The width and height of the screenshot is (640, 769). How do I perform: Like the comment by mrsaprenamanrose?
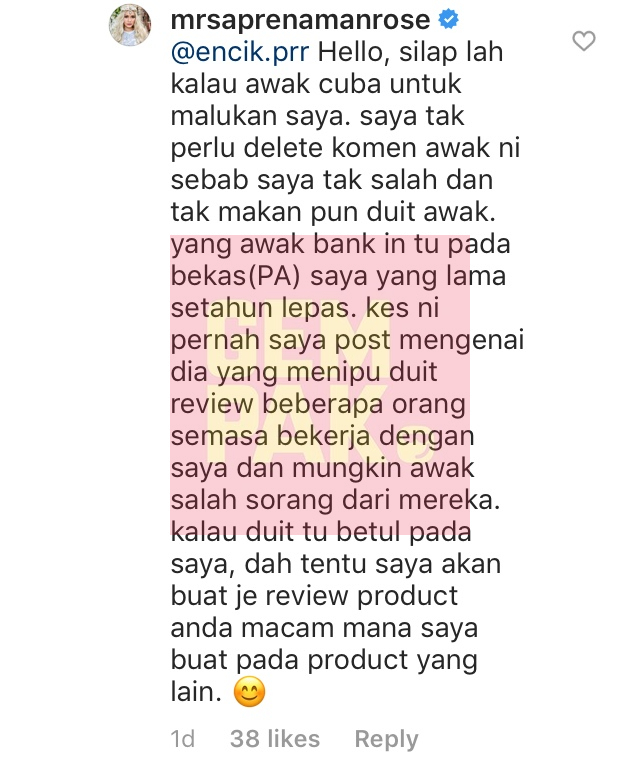coord(583,41)
